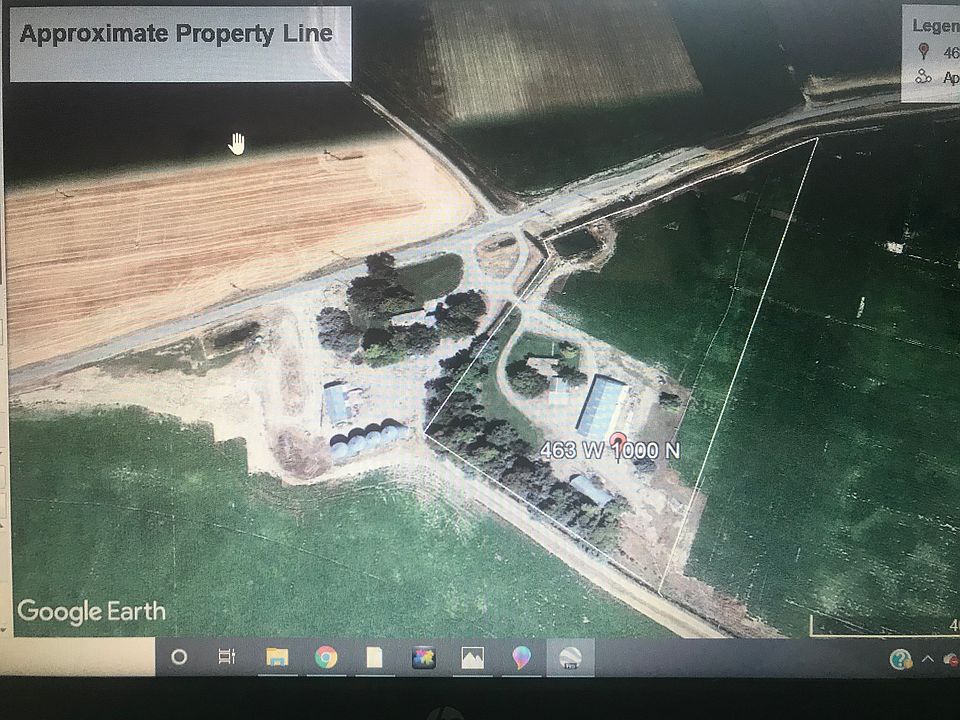Image resolution: width=960 pixels, height=720 pixels.
Task: Launch File Explorer from taskbar
Action: (276, 657)
